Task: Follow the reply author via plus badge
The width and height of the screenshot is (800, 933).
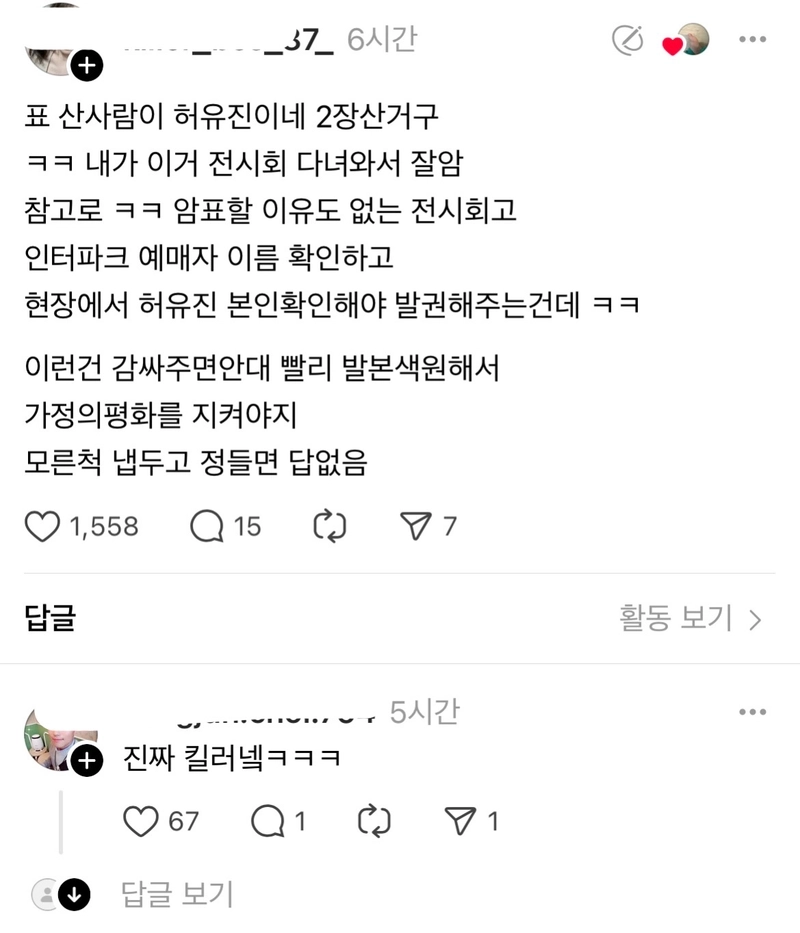Action: (x=88, y=762)
